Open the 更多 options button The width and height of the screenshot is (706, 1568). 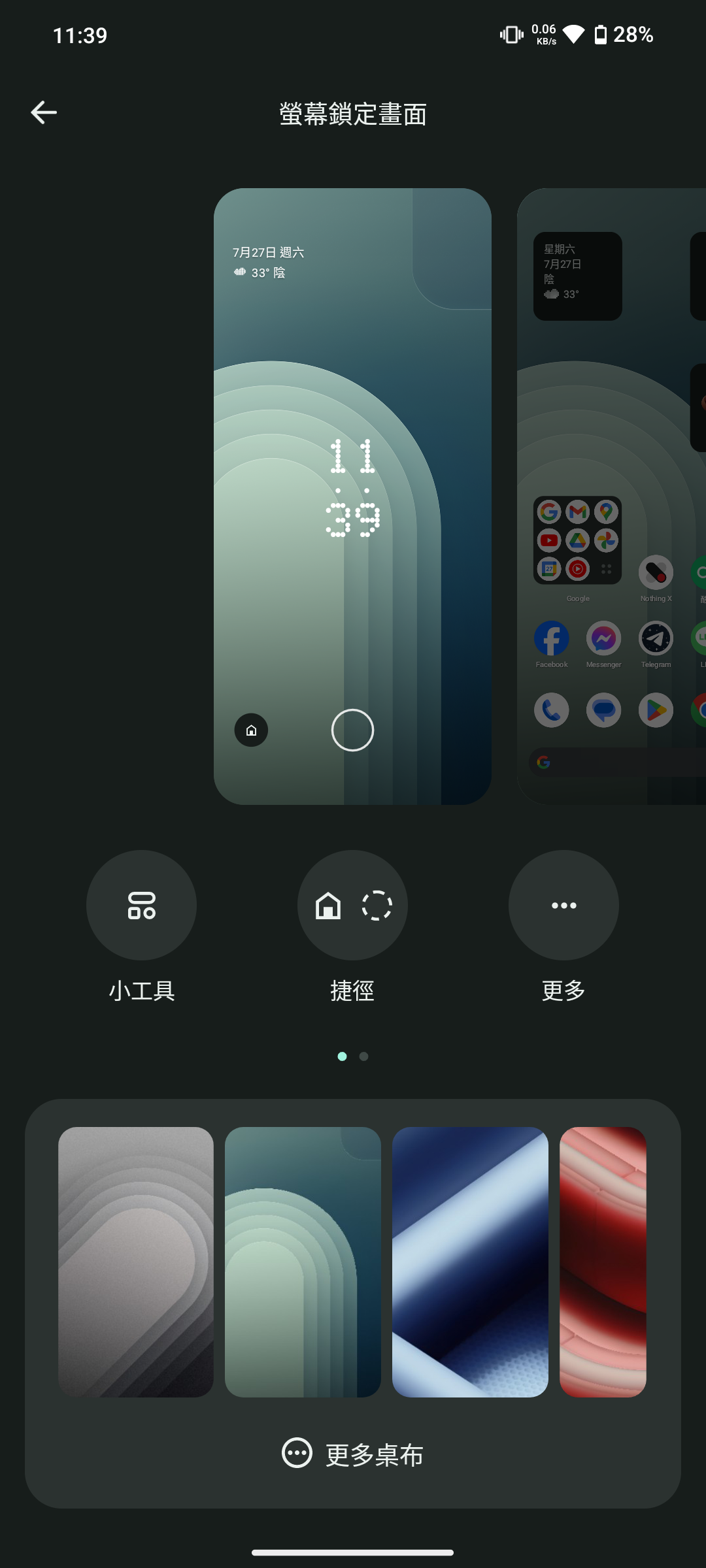pos(563,905)
